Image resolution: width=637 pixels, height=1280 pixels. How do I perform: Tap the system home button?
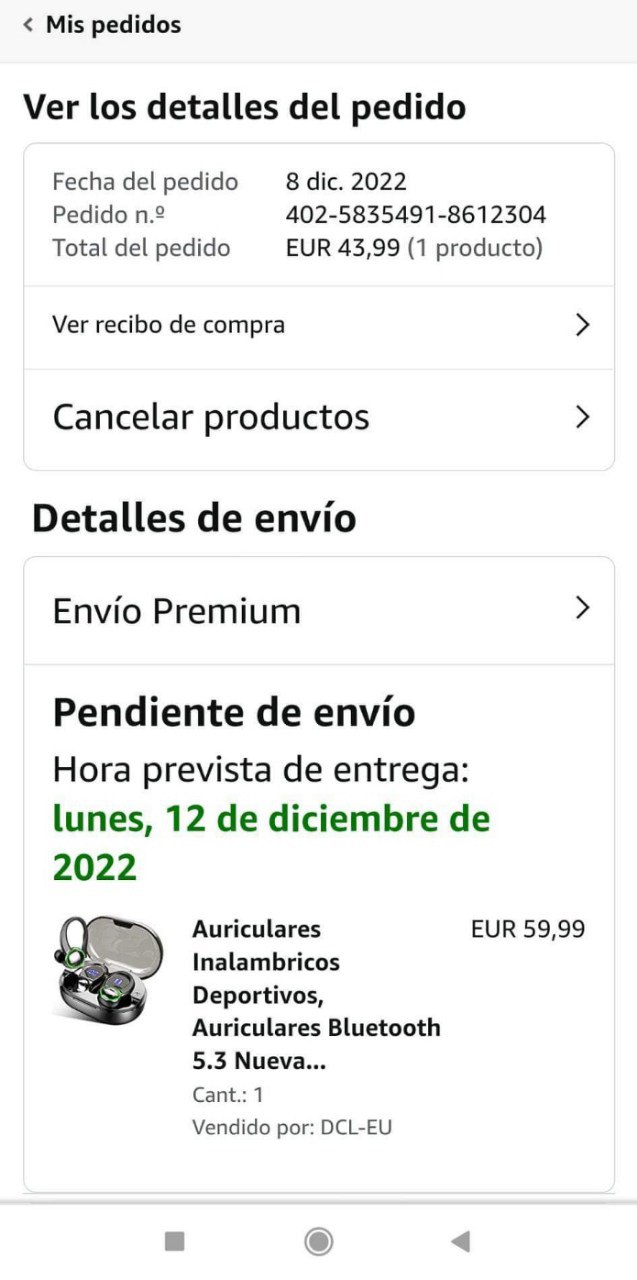(x=319, y=1241)
